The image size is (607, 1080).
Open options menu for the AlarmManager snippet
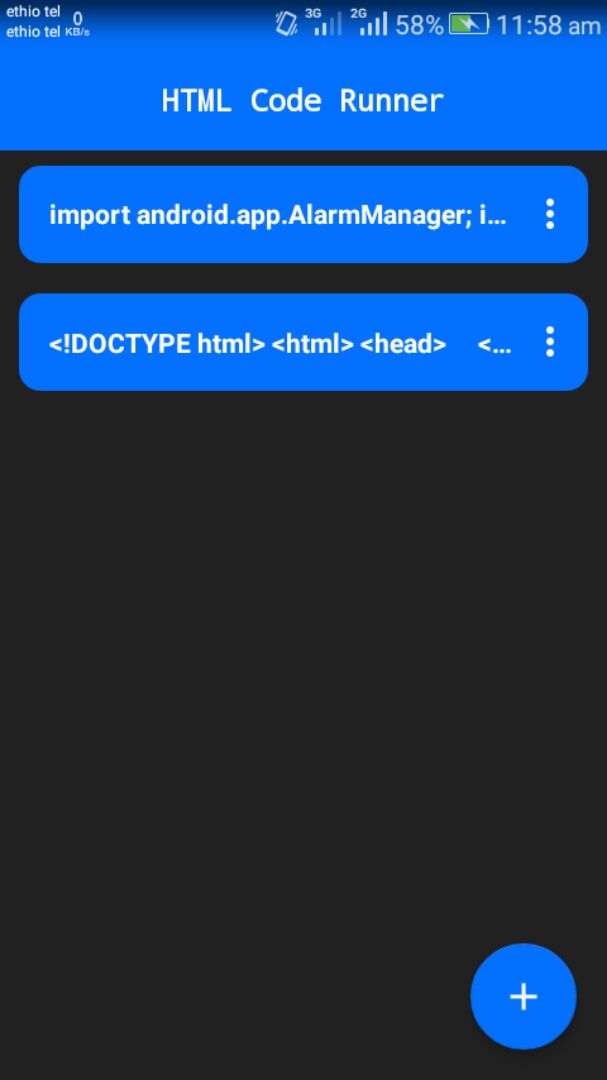[549, 214]
